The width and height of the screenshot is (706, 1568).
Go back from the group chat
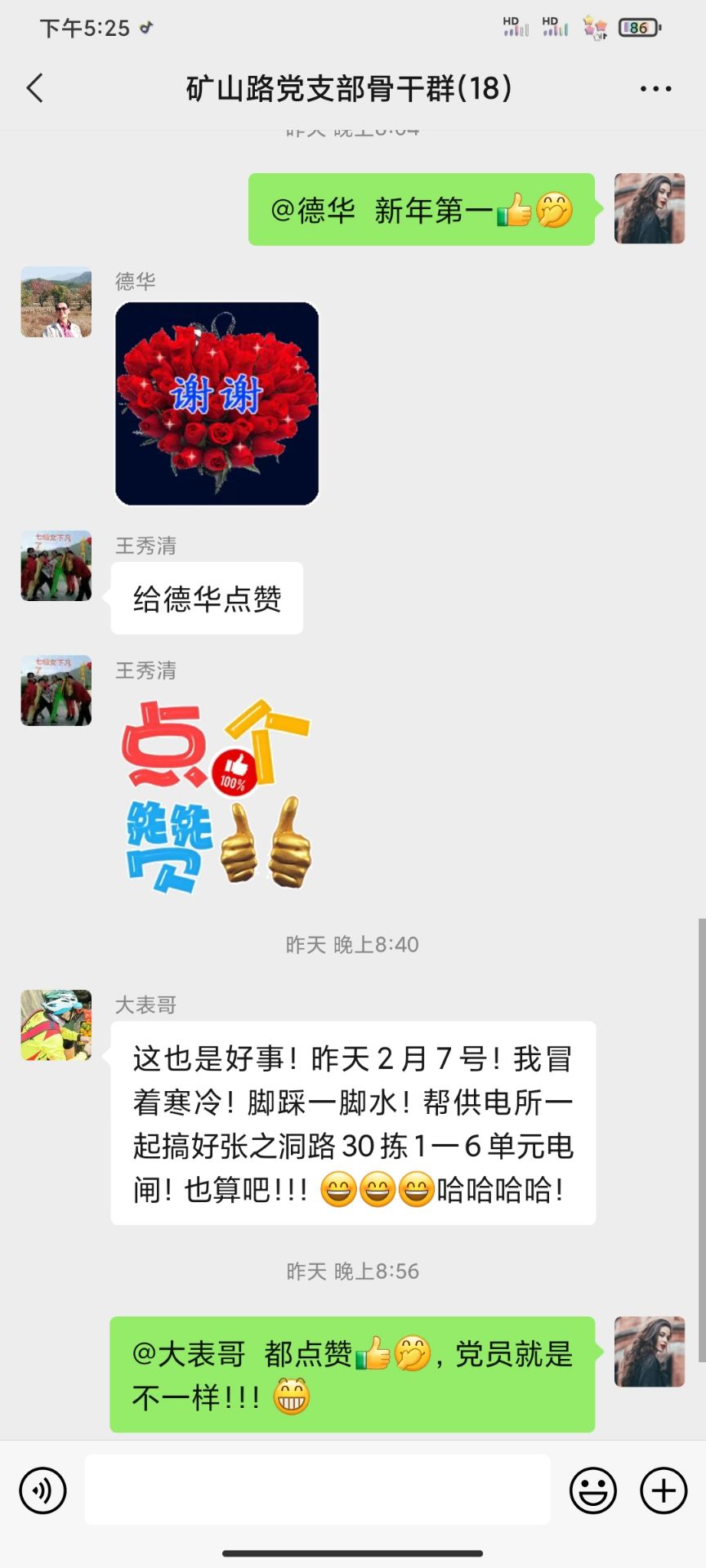[x=34, y=88]
